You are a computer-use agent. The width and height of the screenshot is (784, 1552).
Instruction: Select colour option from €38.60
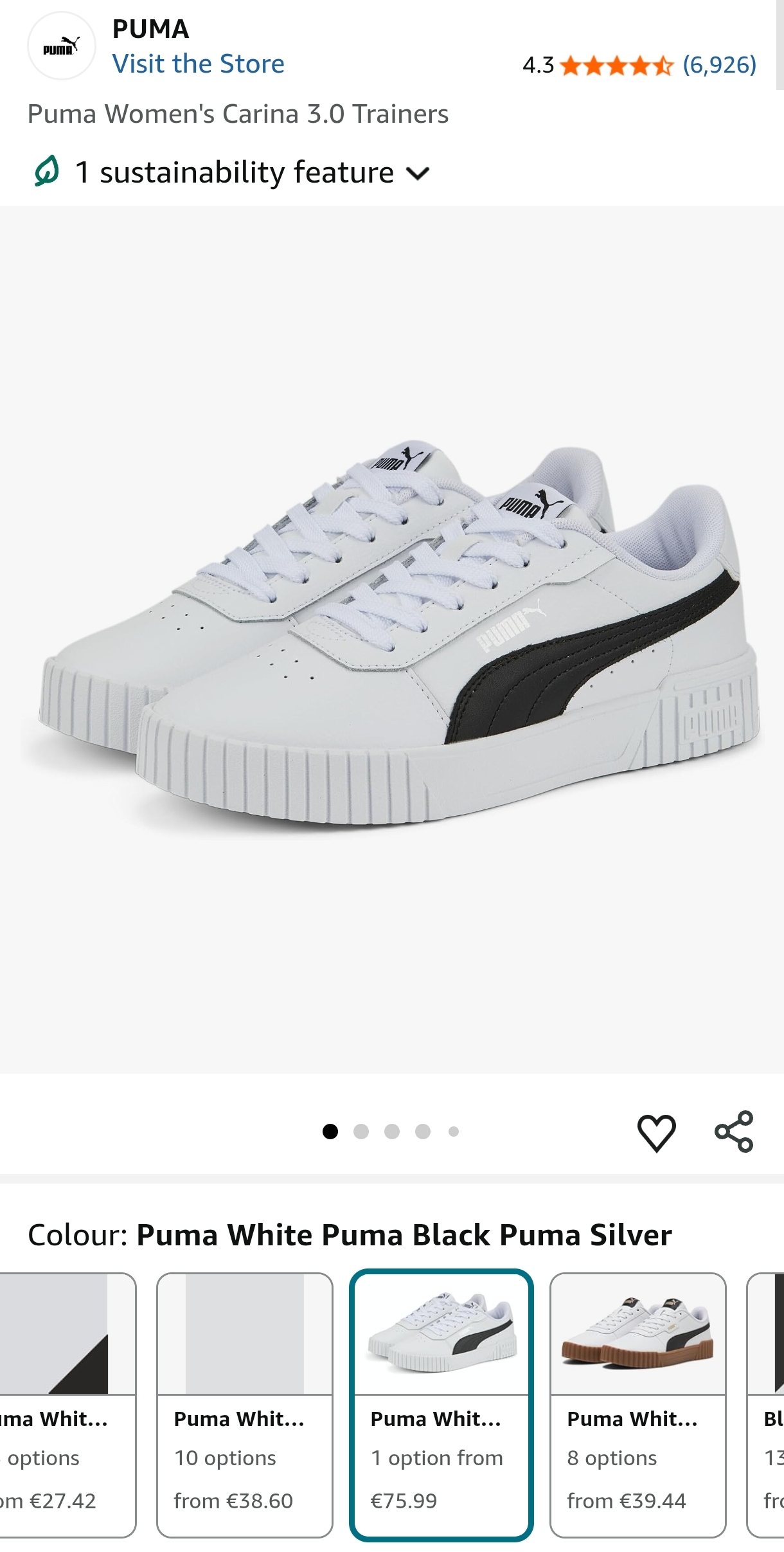point(245,1405)
